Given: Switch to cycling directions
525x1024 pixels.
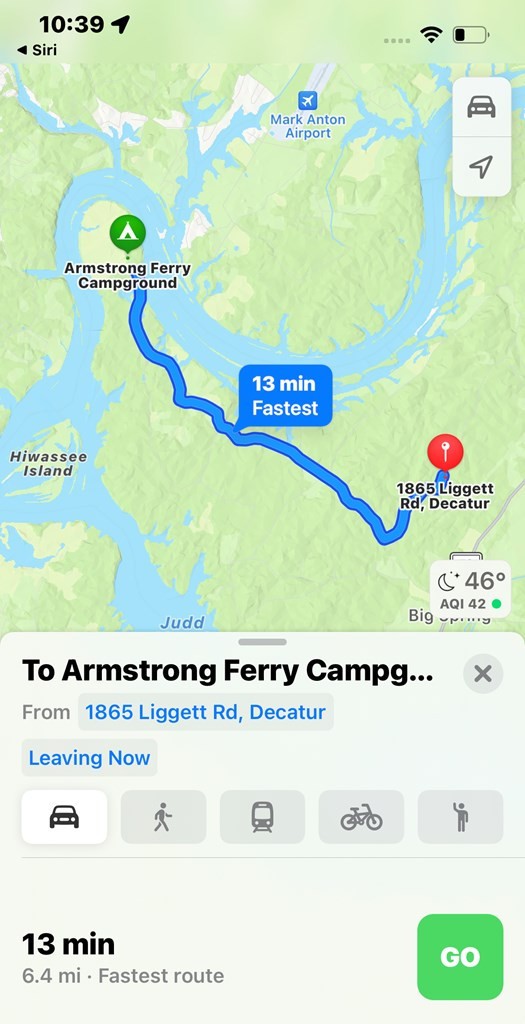Looking at the screenshot, I should [x=361, y=816].
